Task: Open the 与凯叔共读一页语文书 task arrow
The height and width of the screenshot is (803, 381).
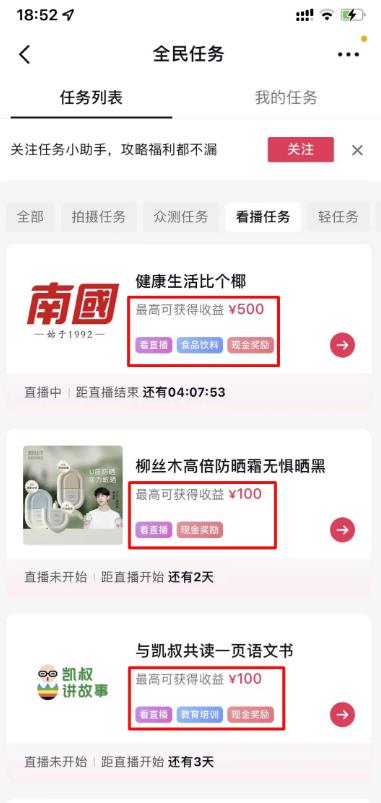Action: point(343,714)
